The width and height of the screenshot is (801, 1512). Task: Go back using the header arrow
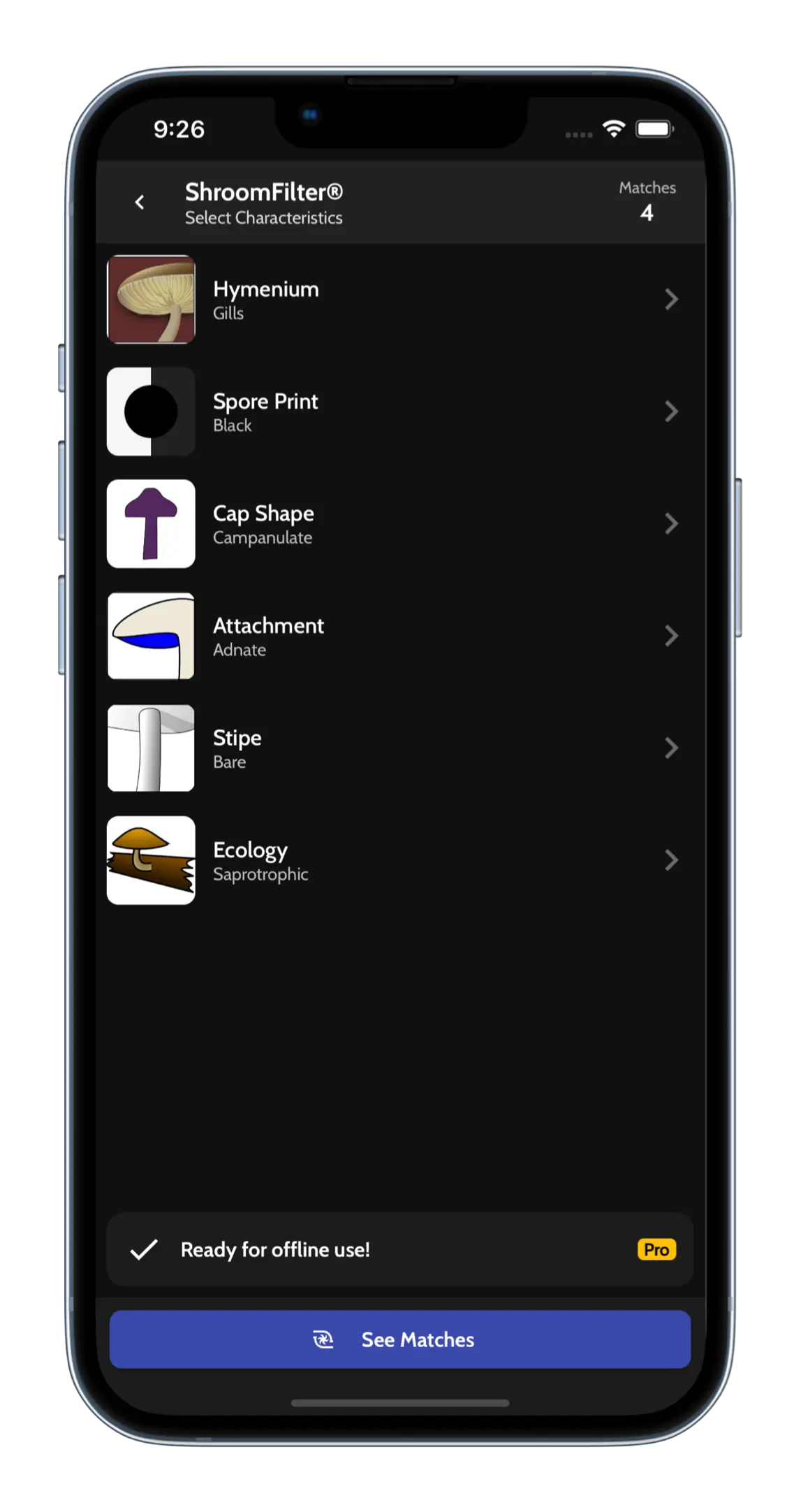pos(140,203)
